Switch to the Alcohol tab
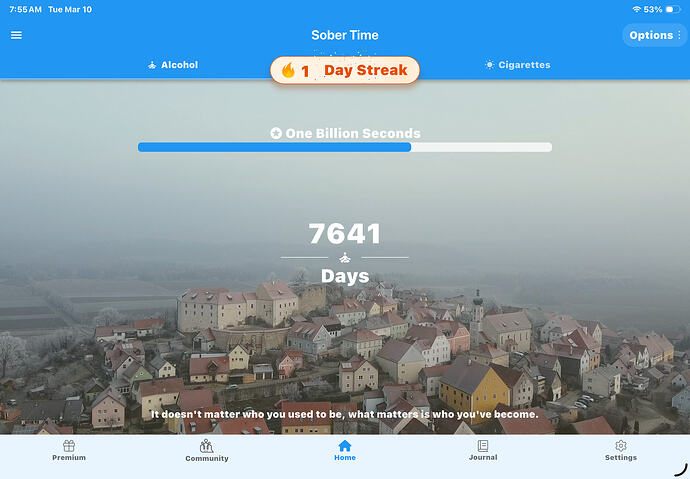Image resolution: width=690 pixels, height=479 pixels. (x=172, y=65)
